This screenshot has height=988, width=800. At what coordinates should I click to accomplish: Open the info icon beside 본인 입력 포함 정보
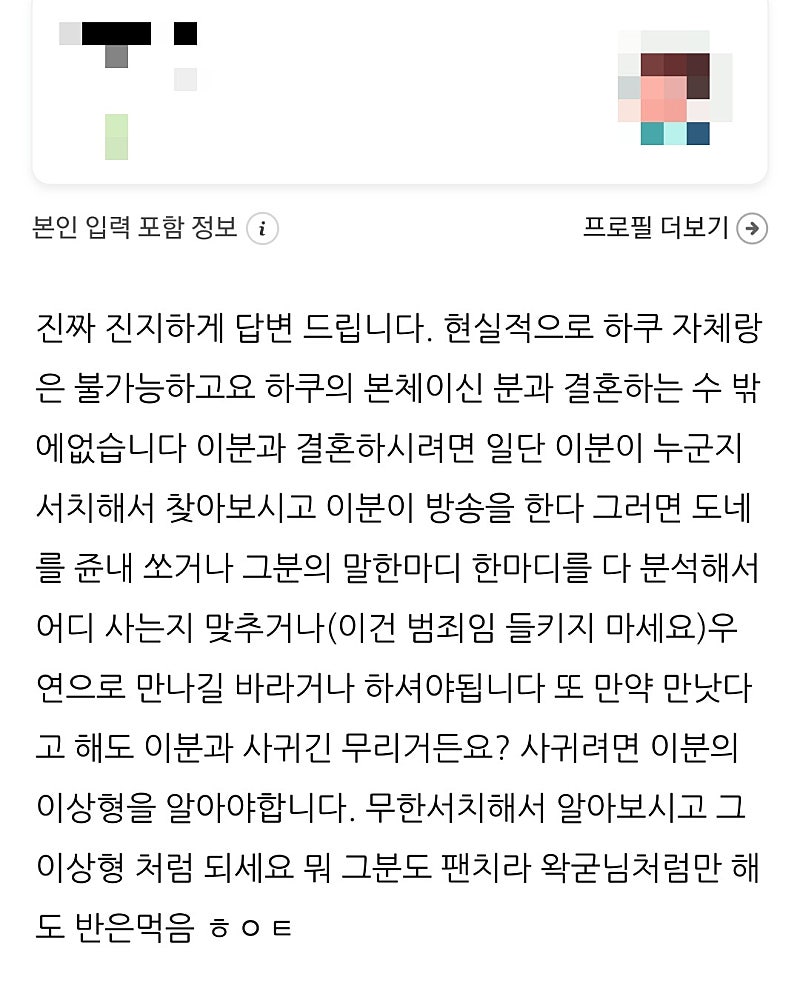point(262,228)
